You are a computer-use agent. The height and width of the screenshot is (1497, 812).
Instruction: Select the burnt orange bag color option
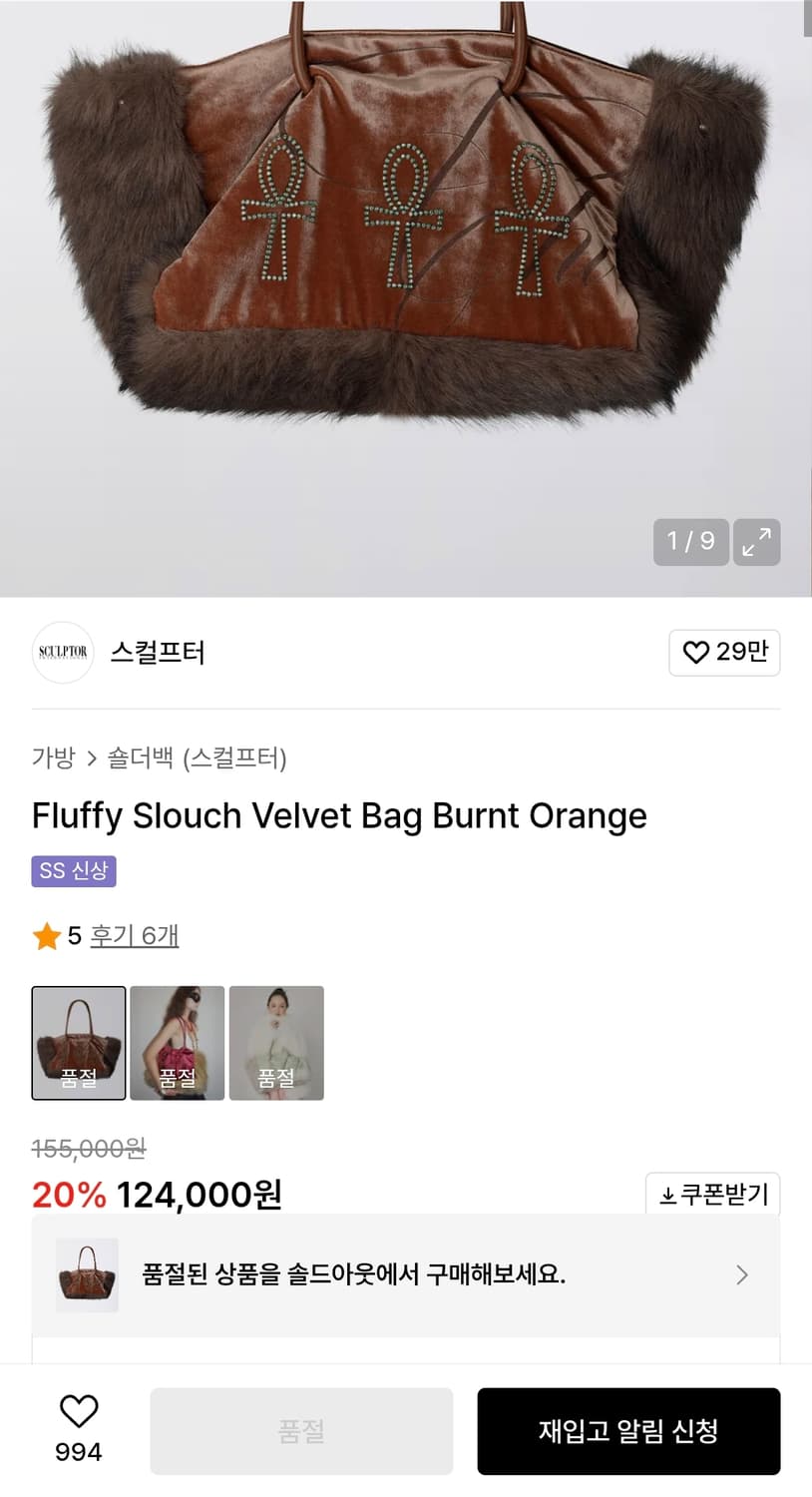click(x=79, y=1043)
